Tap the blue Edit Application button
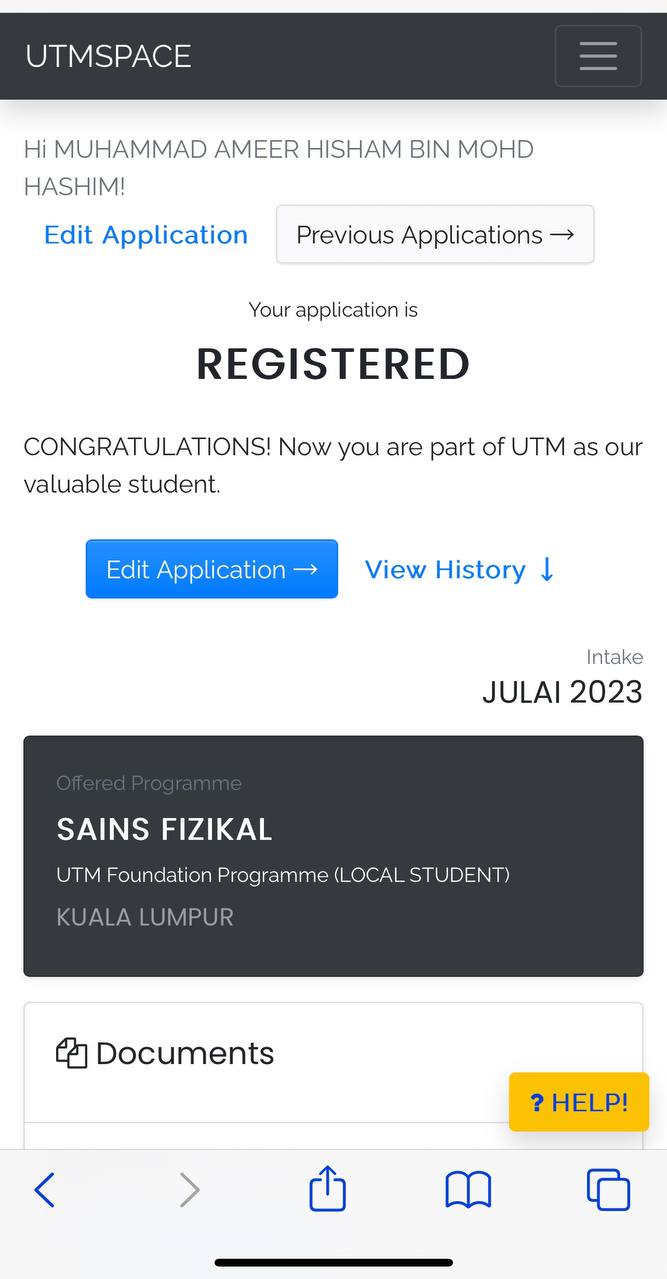667x1279 pixels. 212,569
